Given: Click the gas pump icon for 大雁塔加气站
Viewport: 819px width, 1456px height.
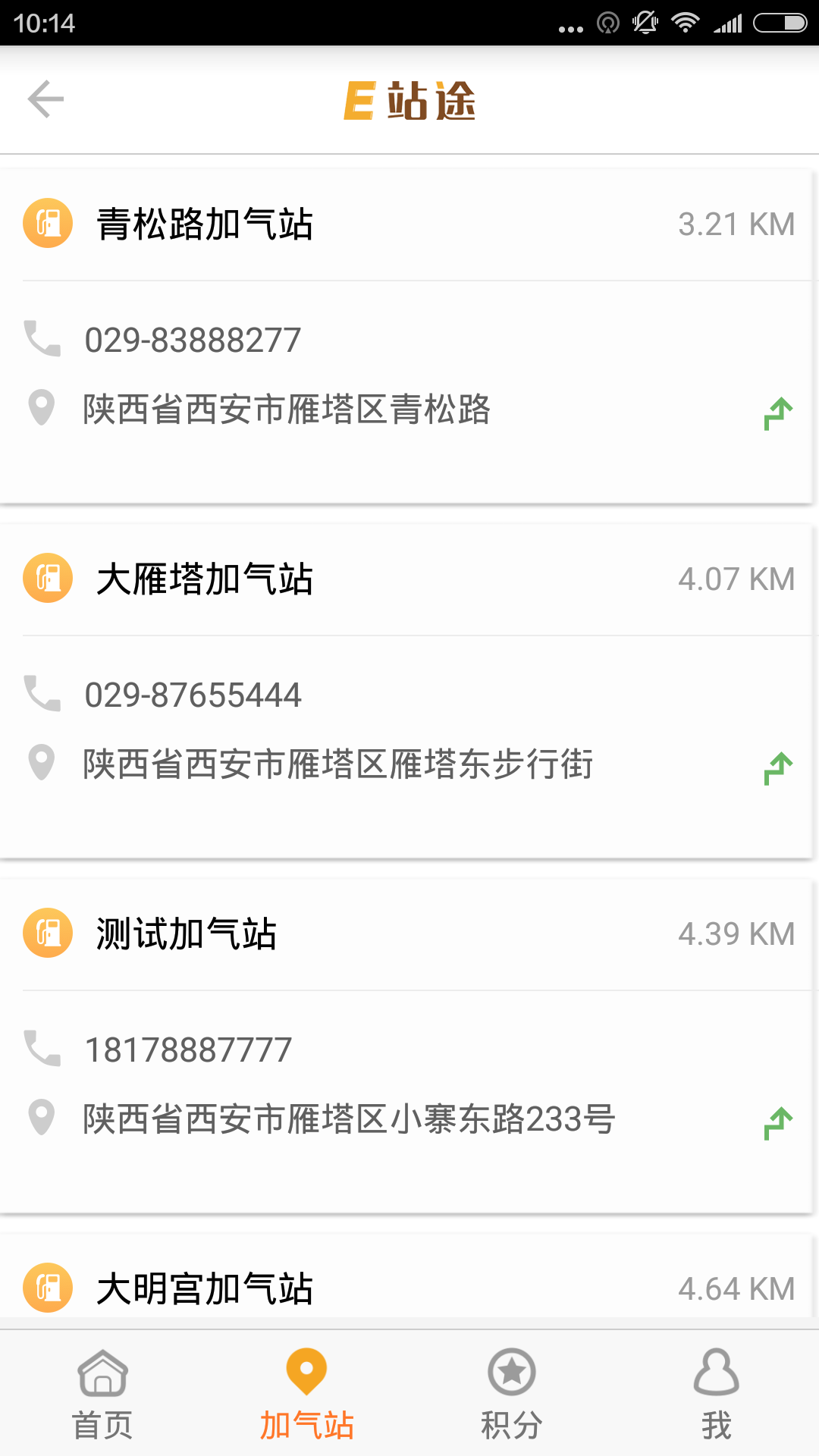Looking at the screenshot, I should (x=47, y=578).
